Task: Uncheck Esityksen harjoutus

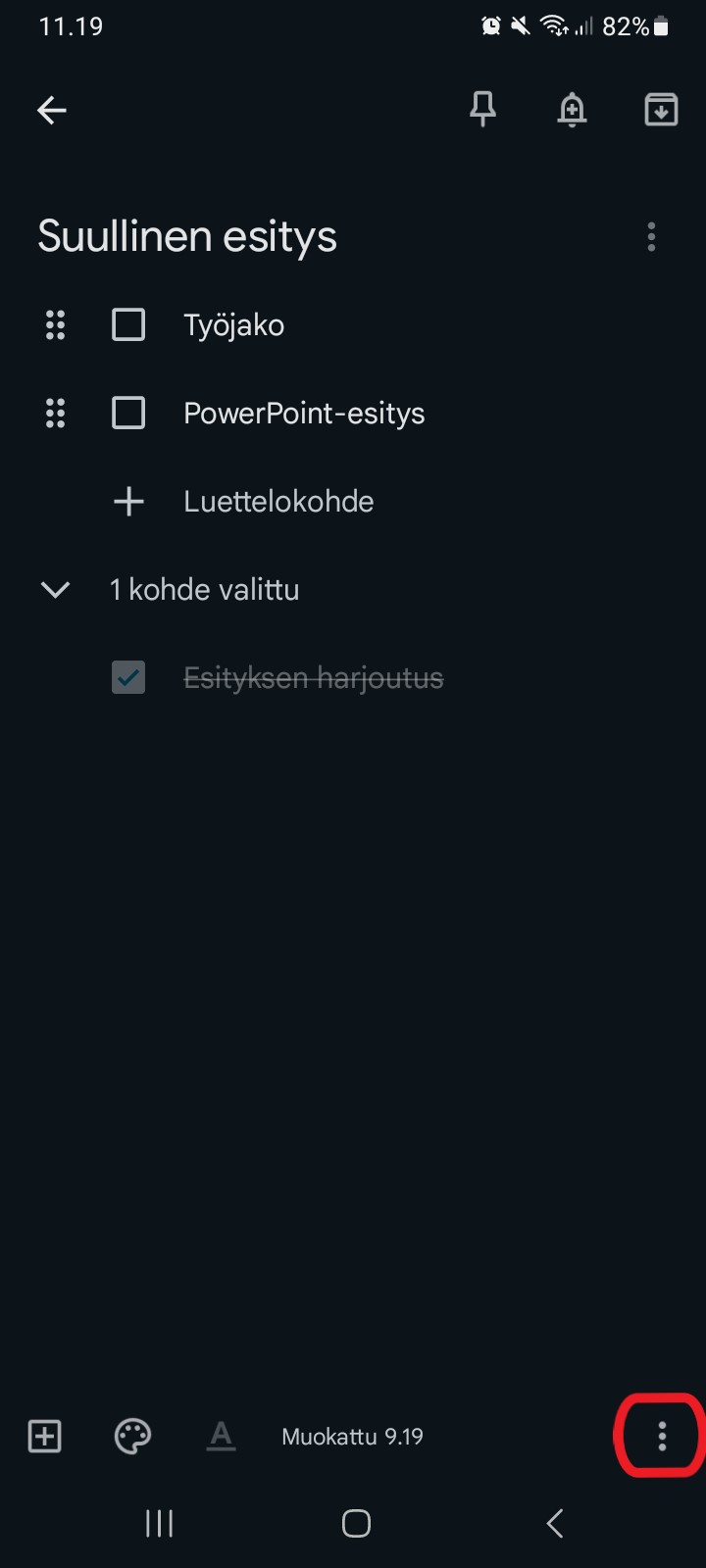Action: tap(128, 677)
